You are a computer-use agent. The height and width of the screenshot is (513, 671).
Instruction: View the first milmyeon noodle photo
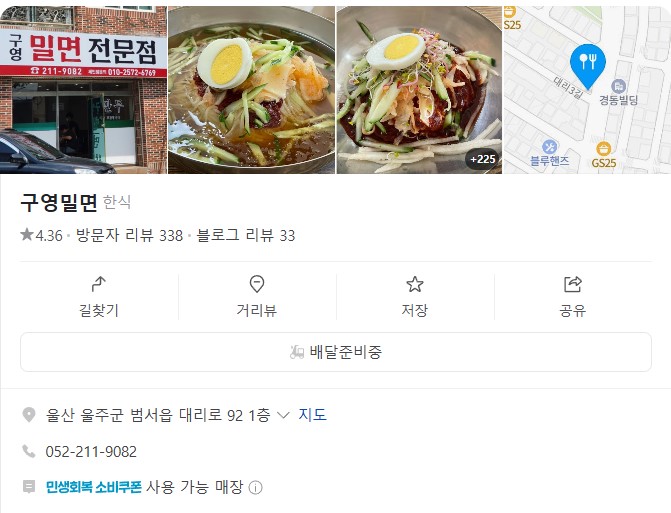[251, 90]
